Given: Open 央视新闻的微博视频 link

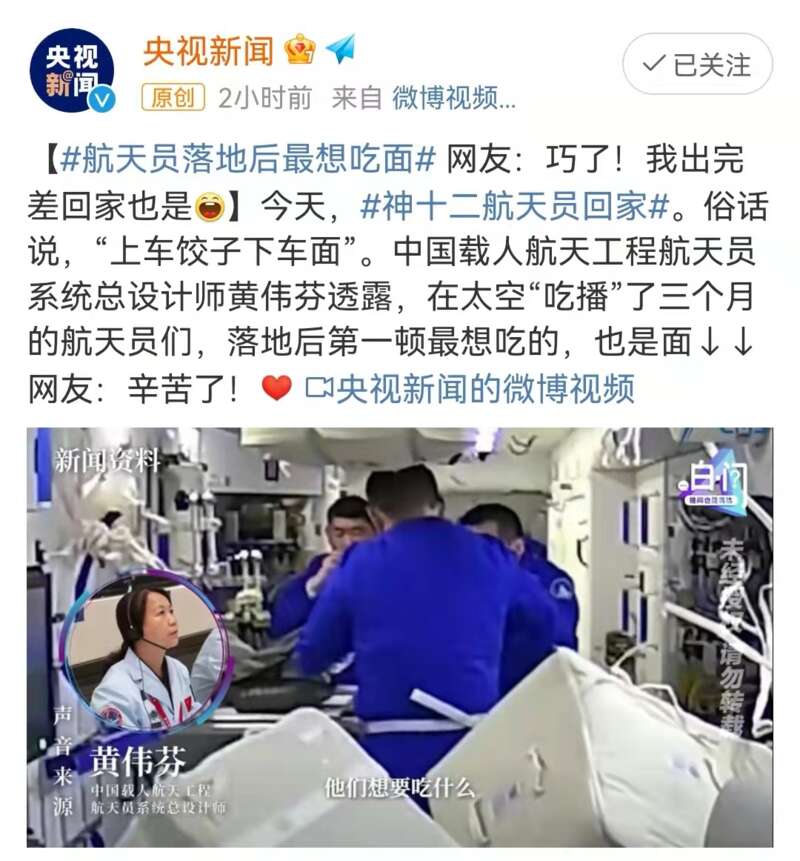Looking at the screenshot, I should point(470,388).
